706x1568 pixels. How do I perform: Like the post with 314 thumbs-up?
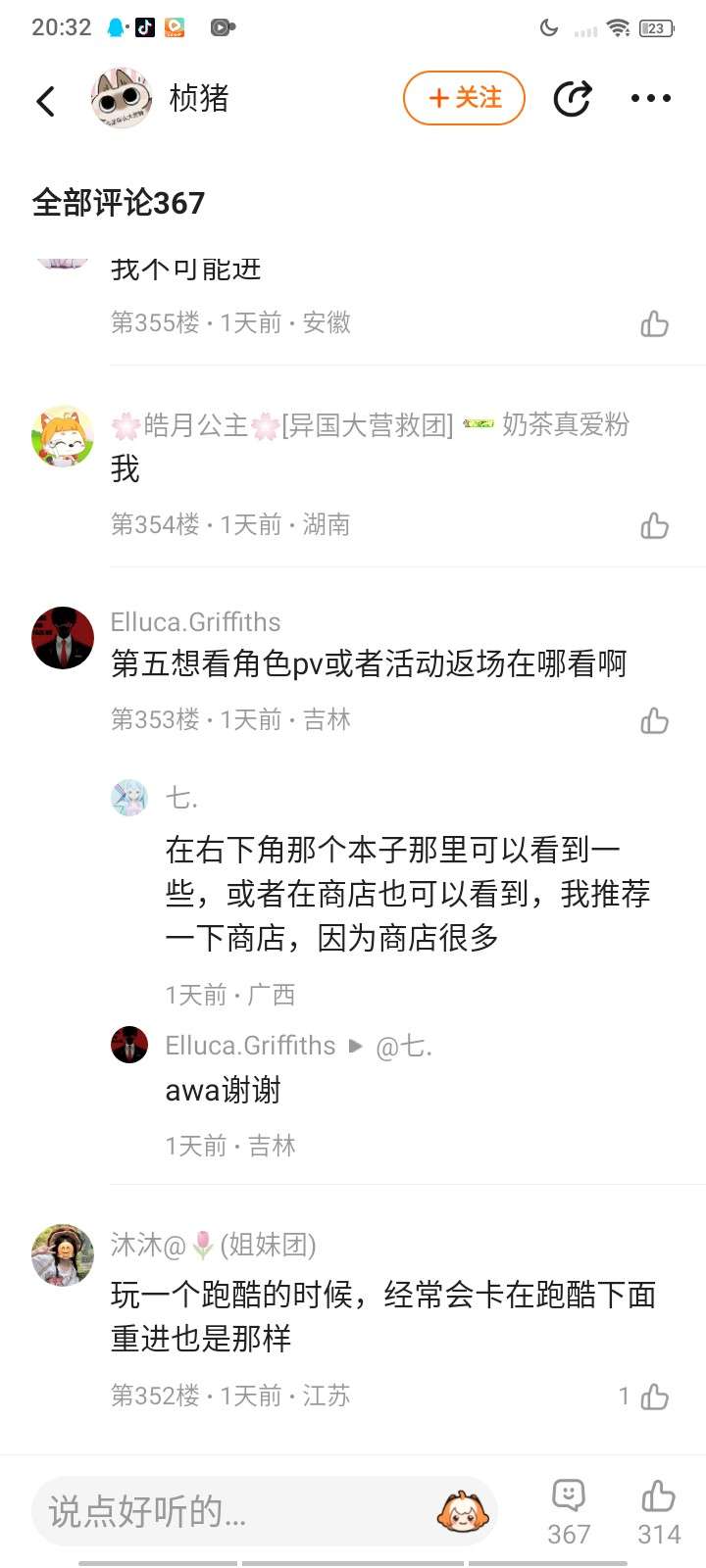658,1509
